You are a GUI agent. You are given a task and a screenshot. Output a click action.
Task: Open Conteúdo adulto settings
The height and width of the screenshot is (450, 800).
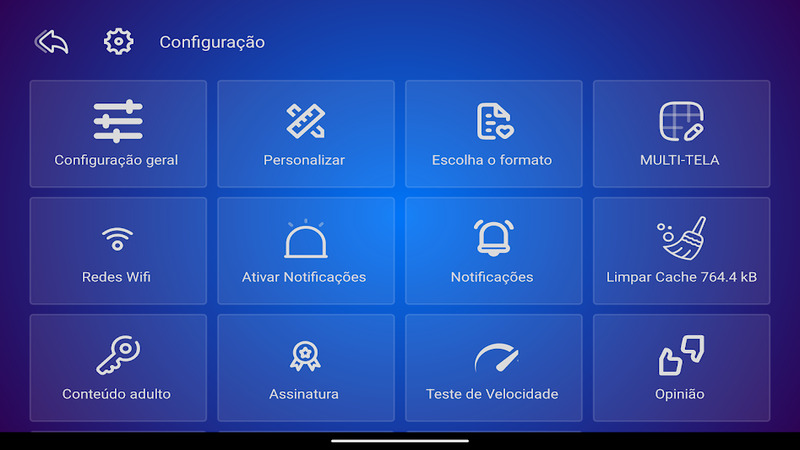118,367
